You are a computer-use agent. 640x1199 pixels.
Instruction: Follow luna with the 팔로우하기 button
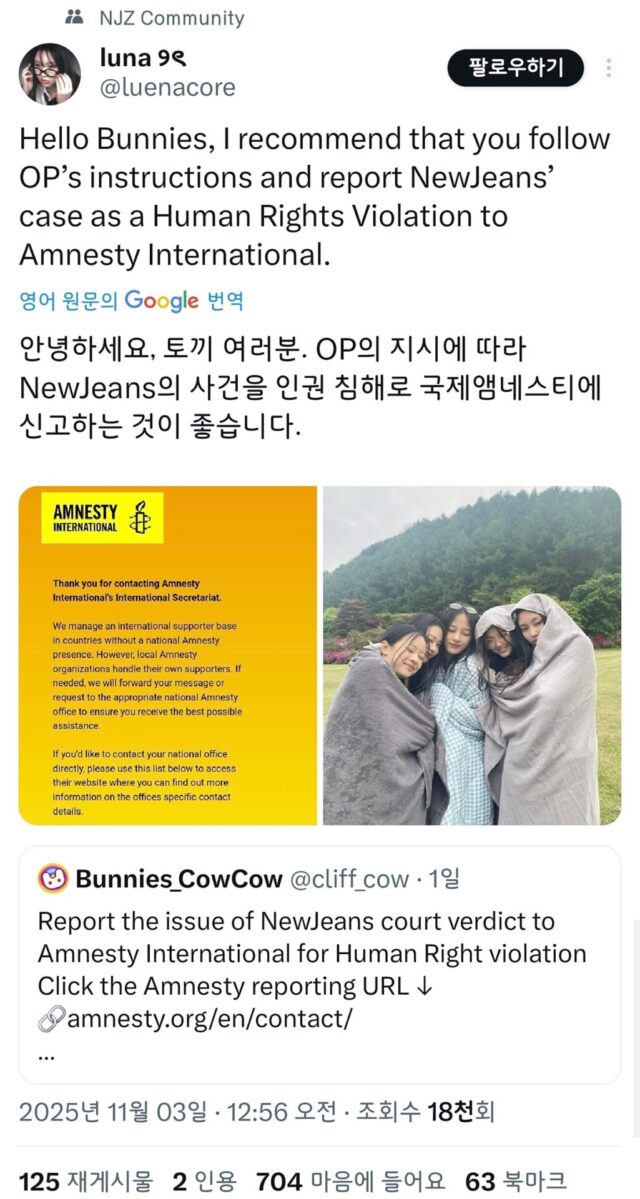tap(516, 68)
